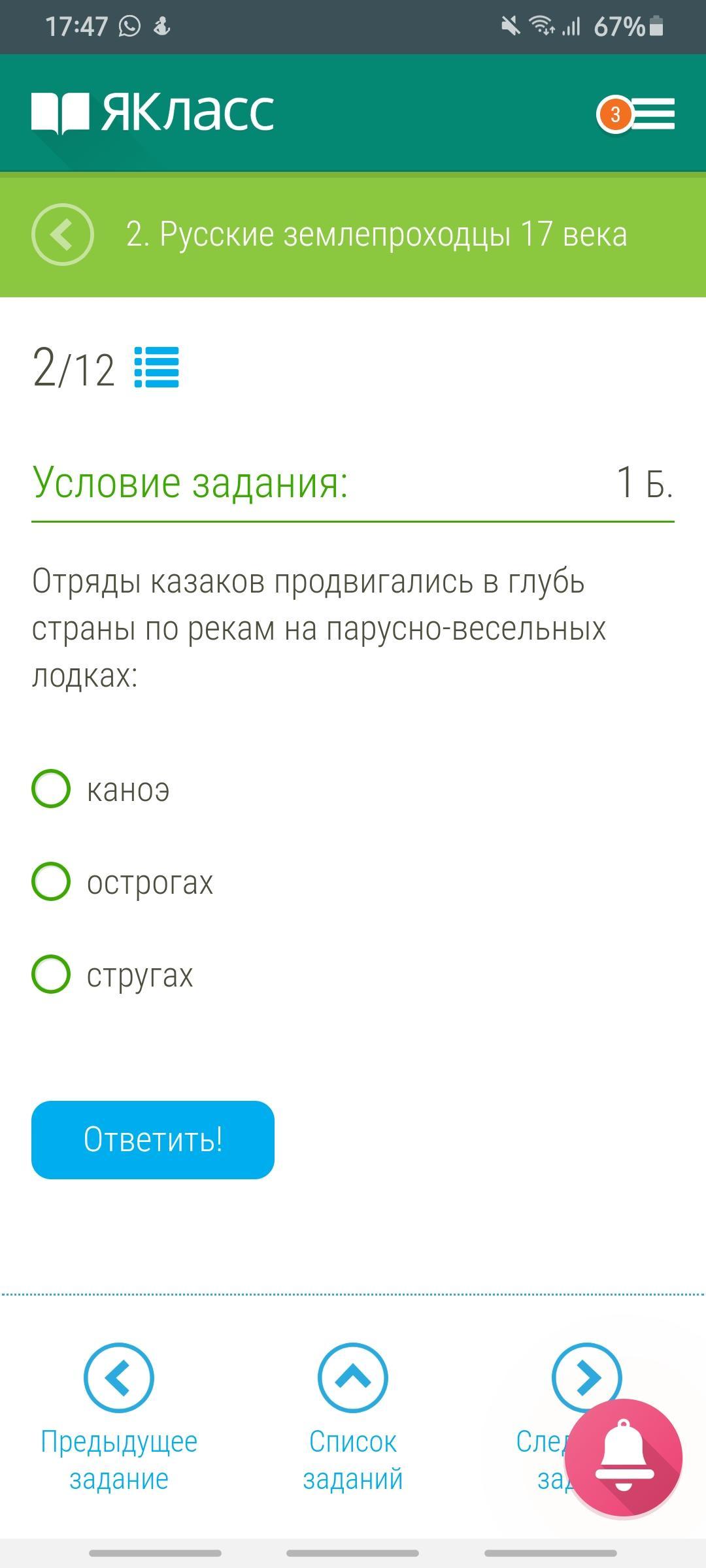Open Список заданий
Image resolution: width=706 pixels, height=1568 pixels.
(353, 1418)
